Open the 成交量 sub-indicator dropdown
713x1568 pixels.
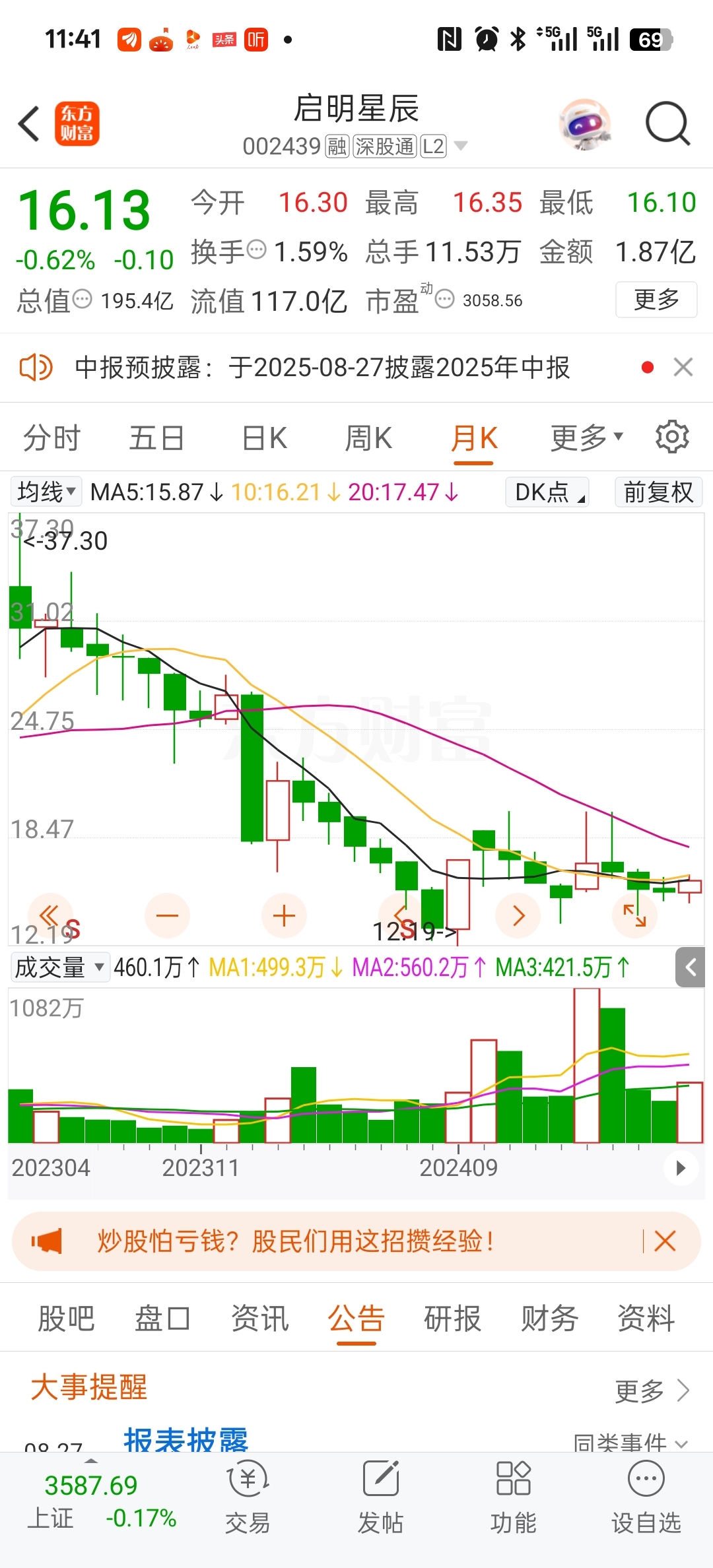tap(59, 967)
